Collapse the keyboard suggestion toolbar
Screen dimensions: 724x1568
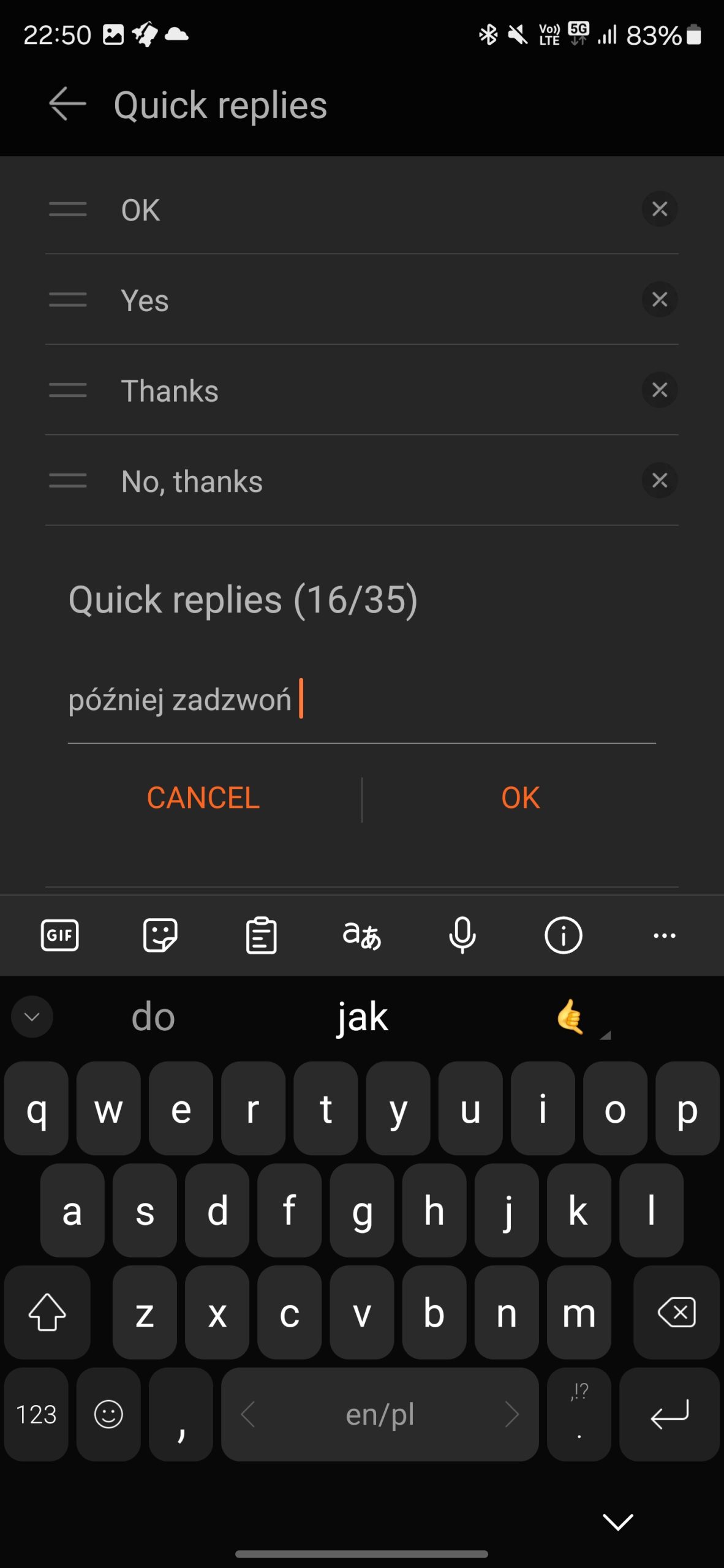click(32, 1017)
